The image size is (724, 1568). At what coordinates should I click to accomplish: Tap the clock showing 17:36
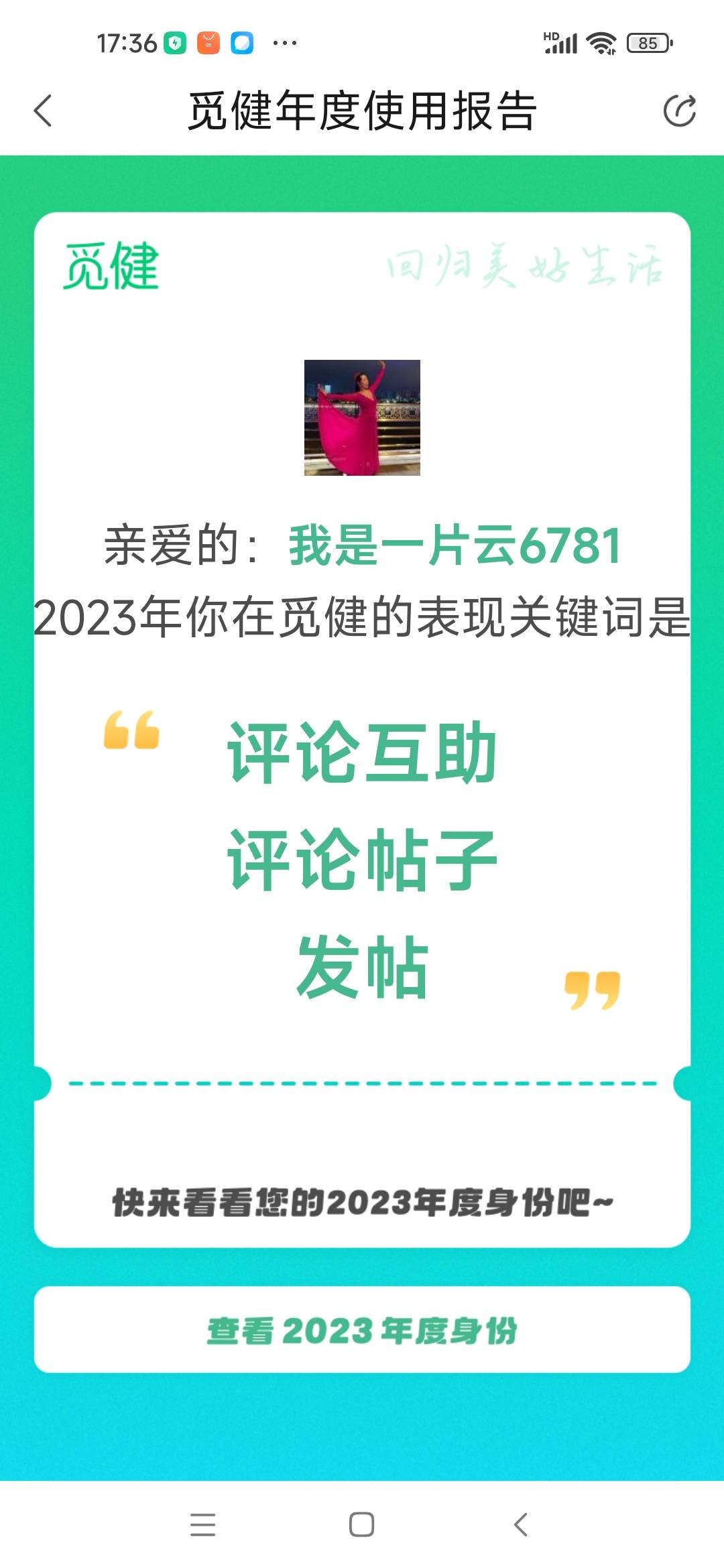pos(127,42)
